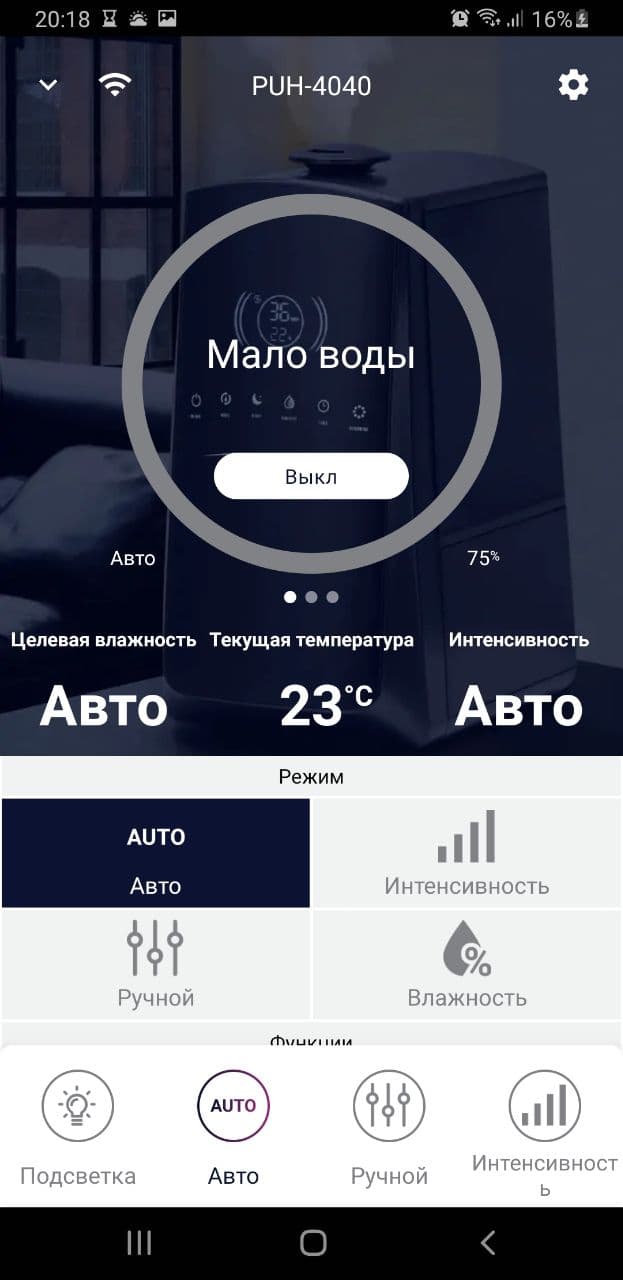Tap the Выкл power button
623x1280 pixels.
pos(311,476)
